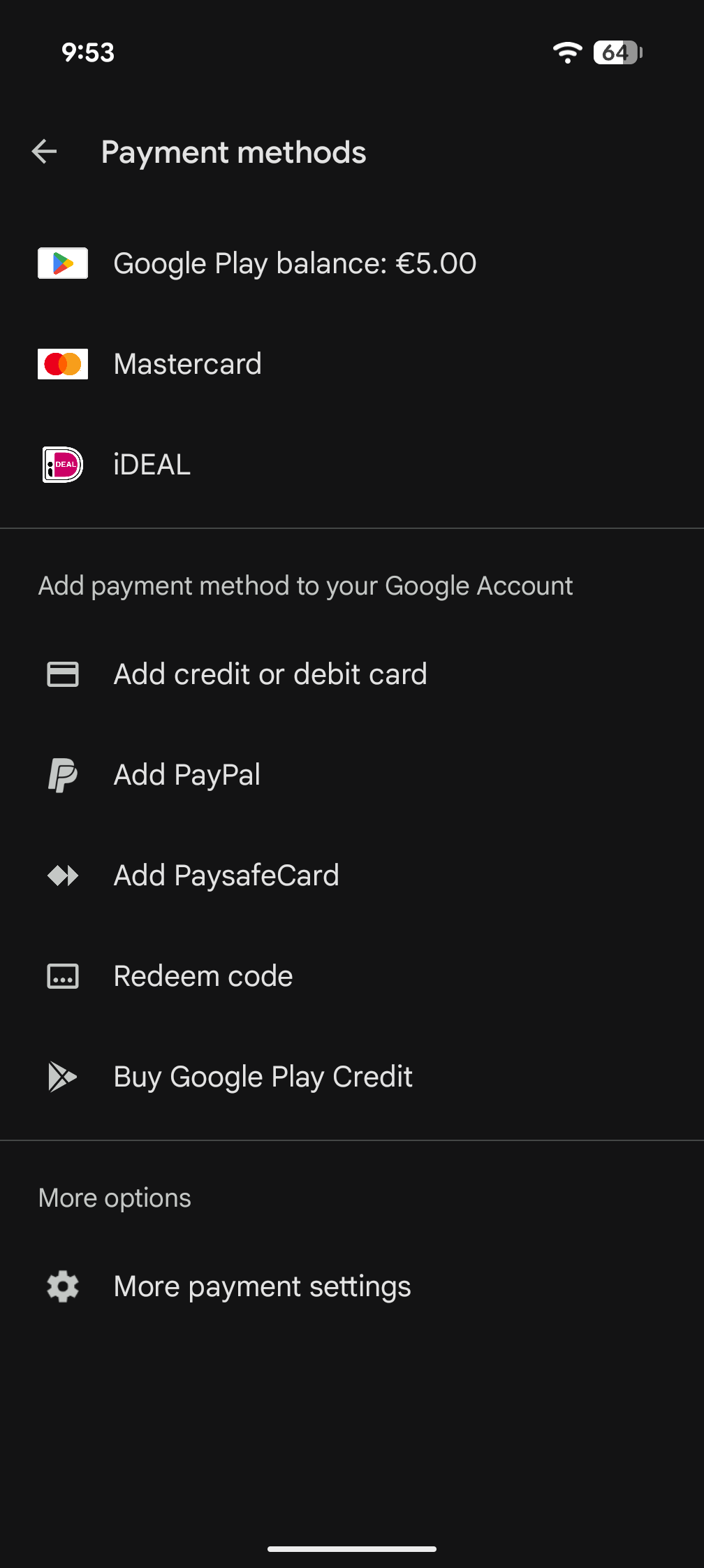Viewport: 704px width, 1568px height.
Task: Open More payment settings
Action: click(262, 1286)
